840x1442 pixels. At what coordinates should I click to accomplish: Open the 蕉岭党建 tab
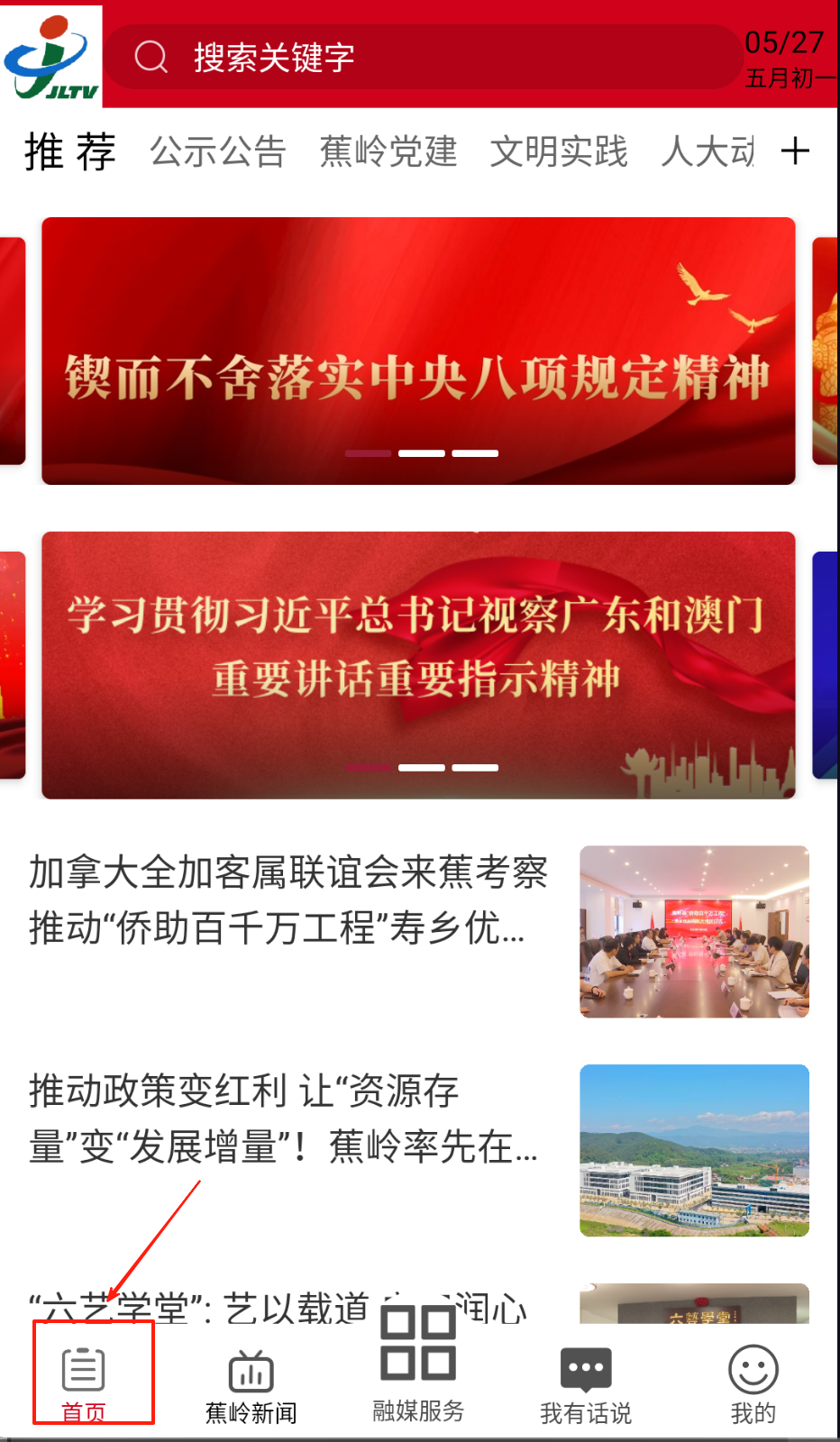pos(388,151)
